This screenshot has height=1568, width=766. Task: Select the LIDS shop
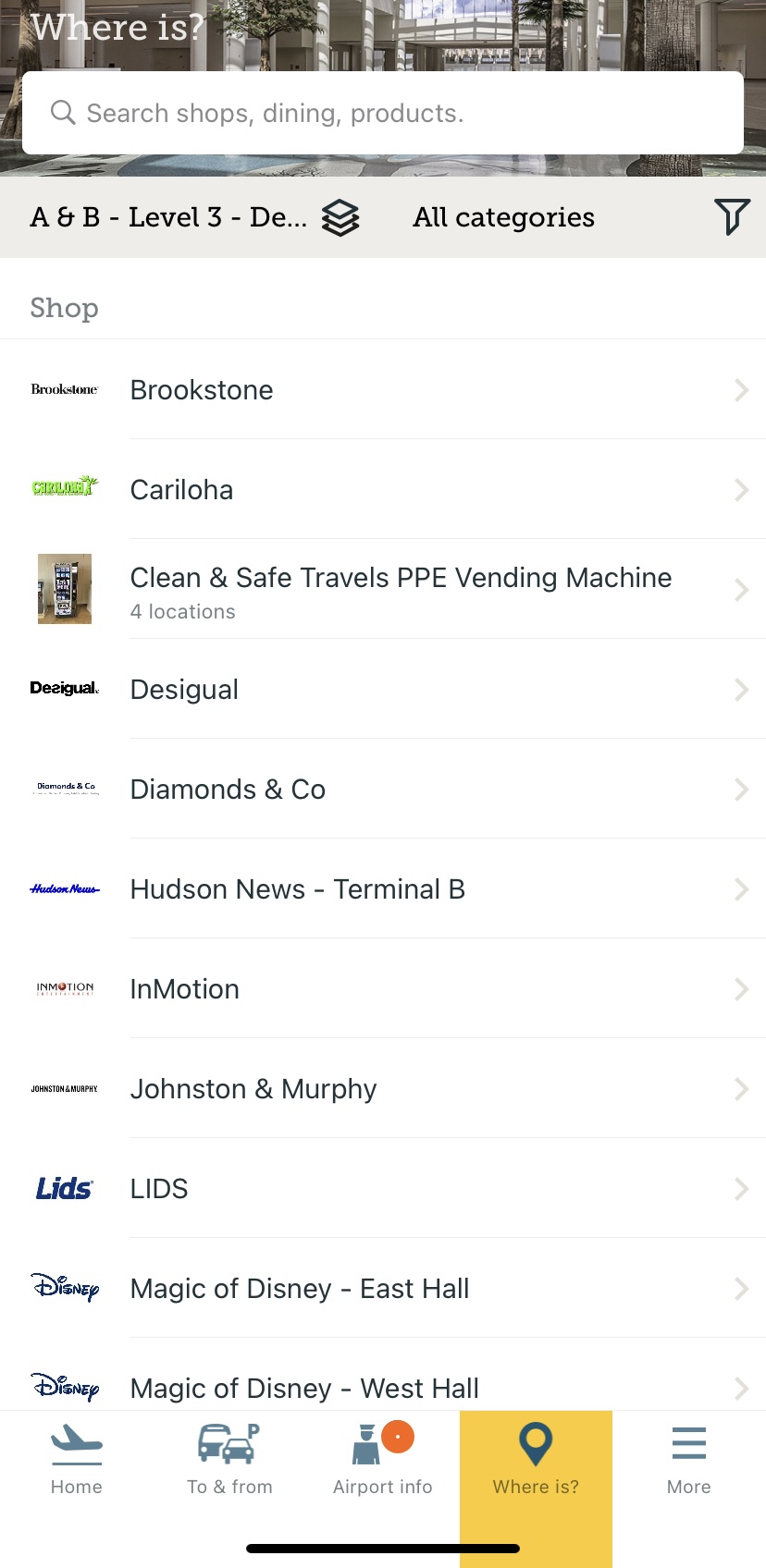383,1189
